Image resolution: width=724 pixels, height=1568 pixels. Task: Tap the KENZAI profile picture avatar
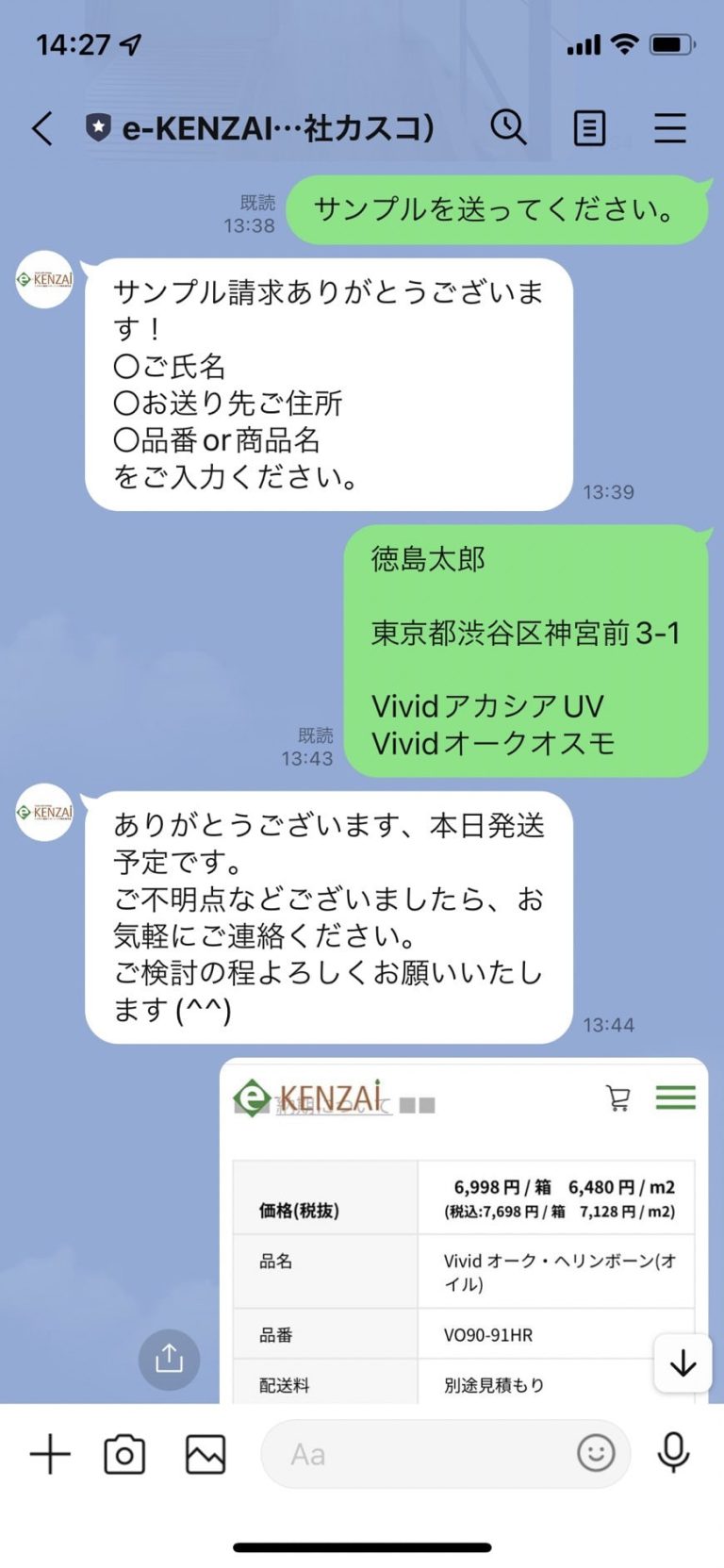[42, 280]
